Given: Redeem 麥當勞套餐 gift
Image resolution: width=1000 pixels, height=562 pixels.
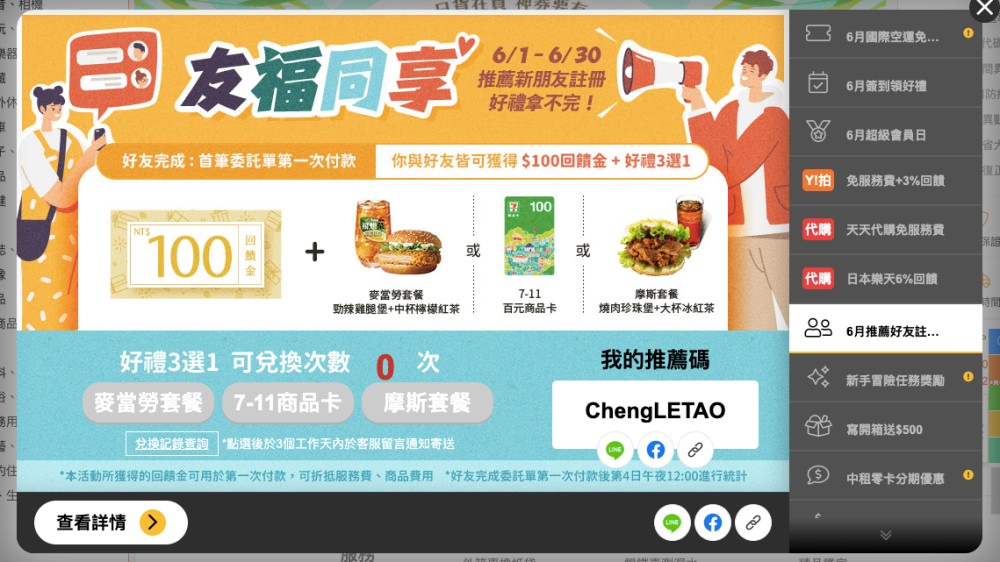Looking at the screenshot, I should [x=148, y=403].
